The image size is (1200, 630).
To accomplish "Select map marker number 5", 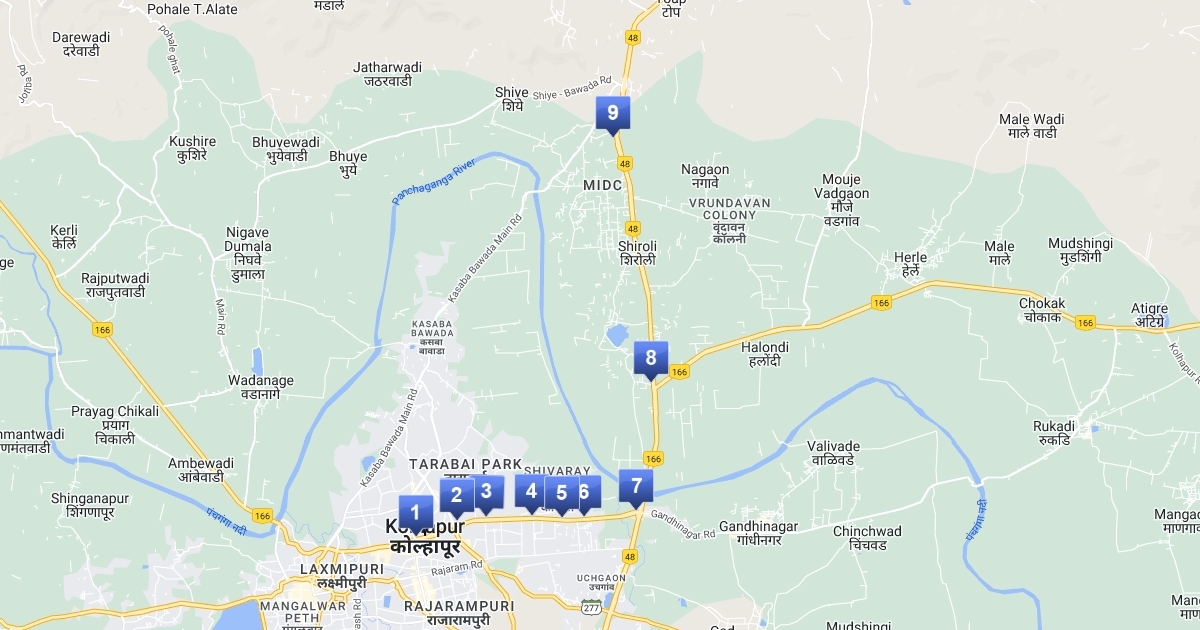I will coord(560,492).
